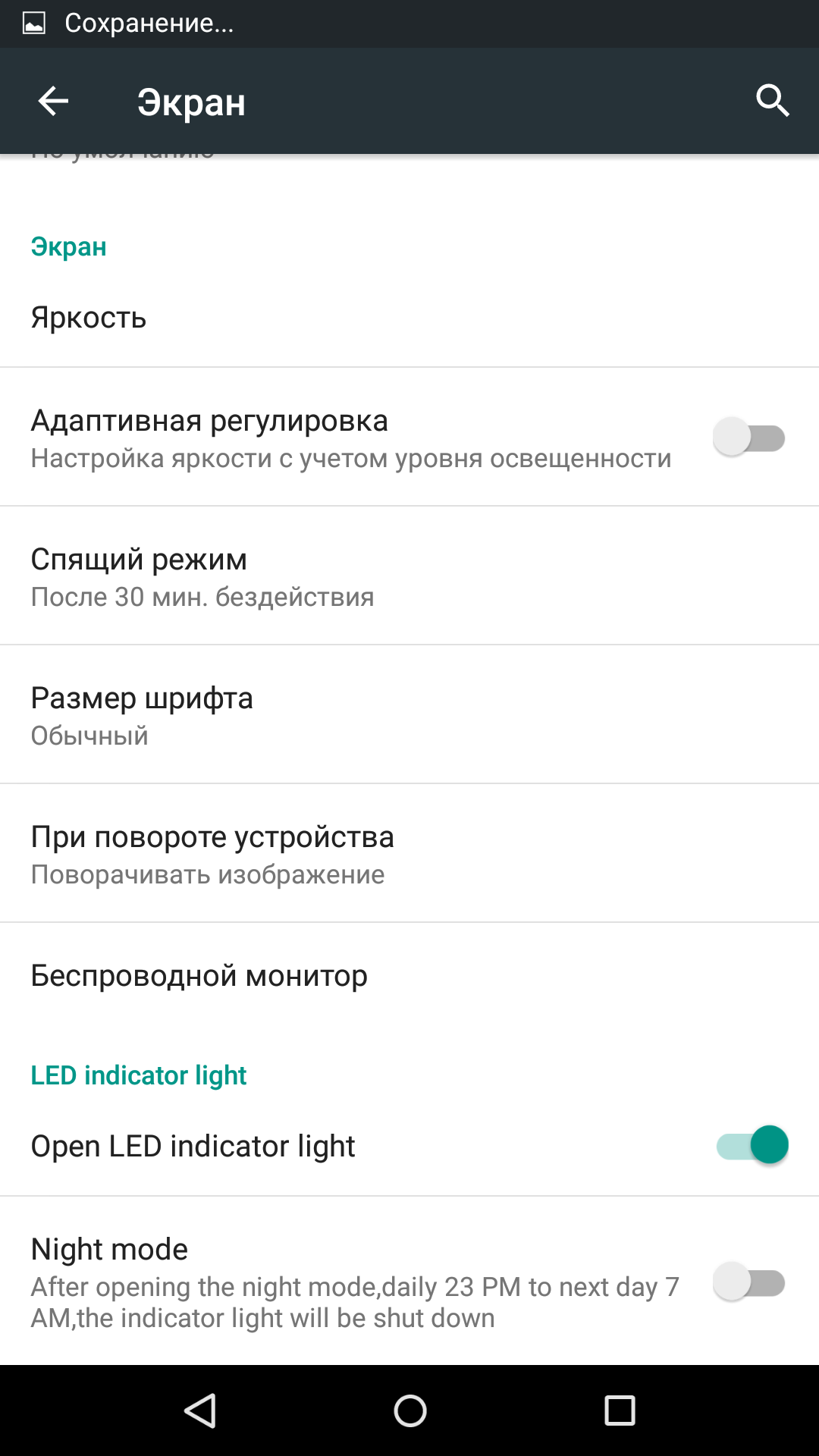Open the Яркость brightness setting
This screenshot has height=1456, width=819.
[x=409, y=318]
